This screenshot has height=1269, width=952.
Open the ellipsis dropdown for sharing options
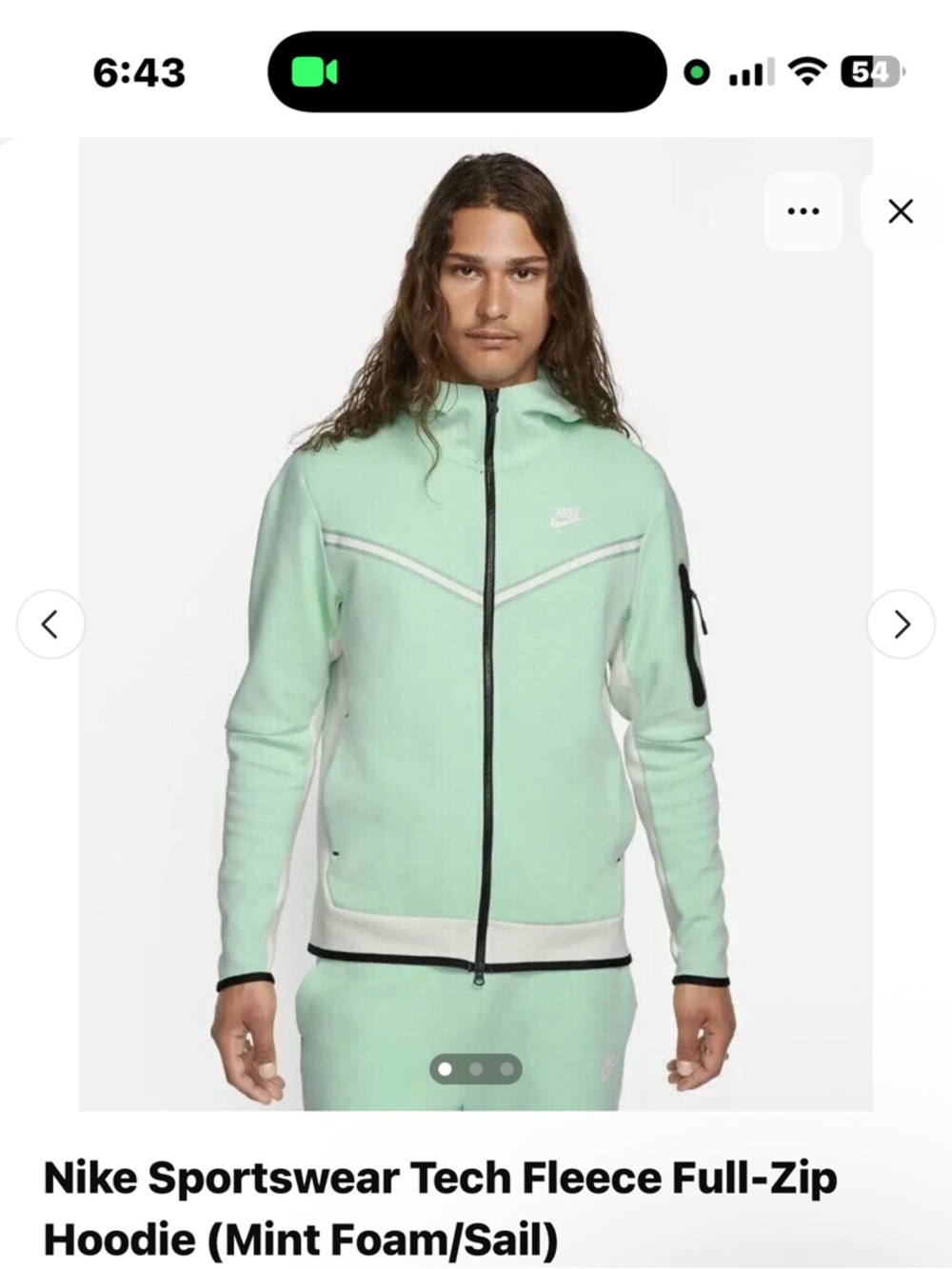(x=804, y=211)
